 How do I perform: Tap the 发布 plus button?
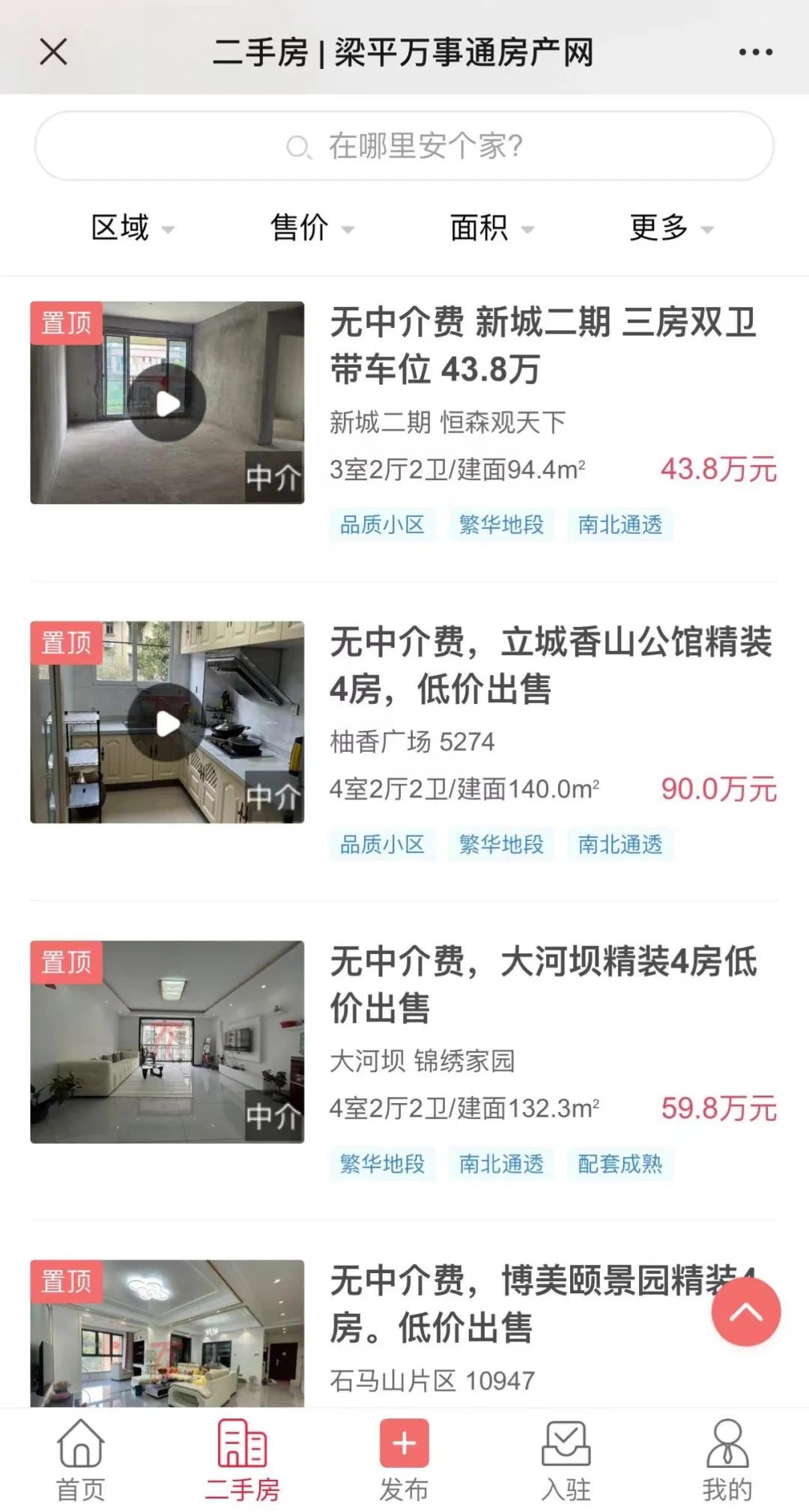click(404, 1444)
